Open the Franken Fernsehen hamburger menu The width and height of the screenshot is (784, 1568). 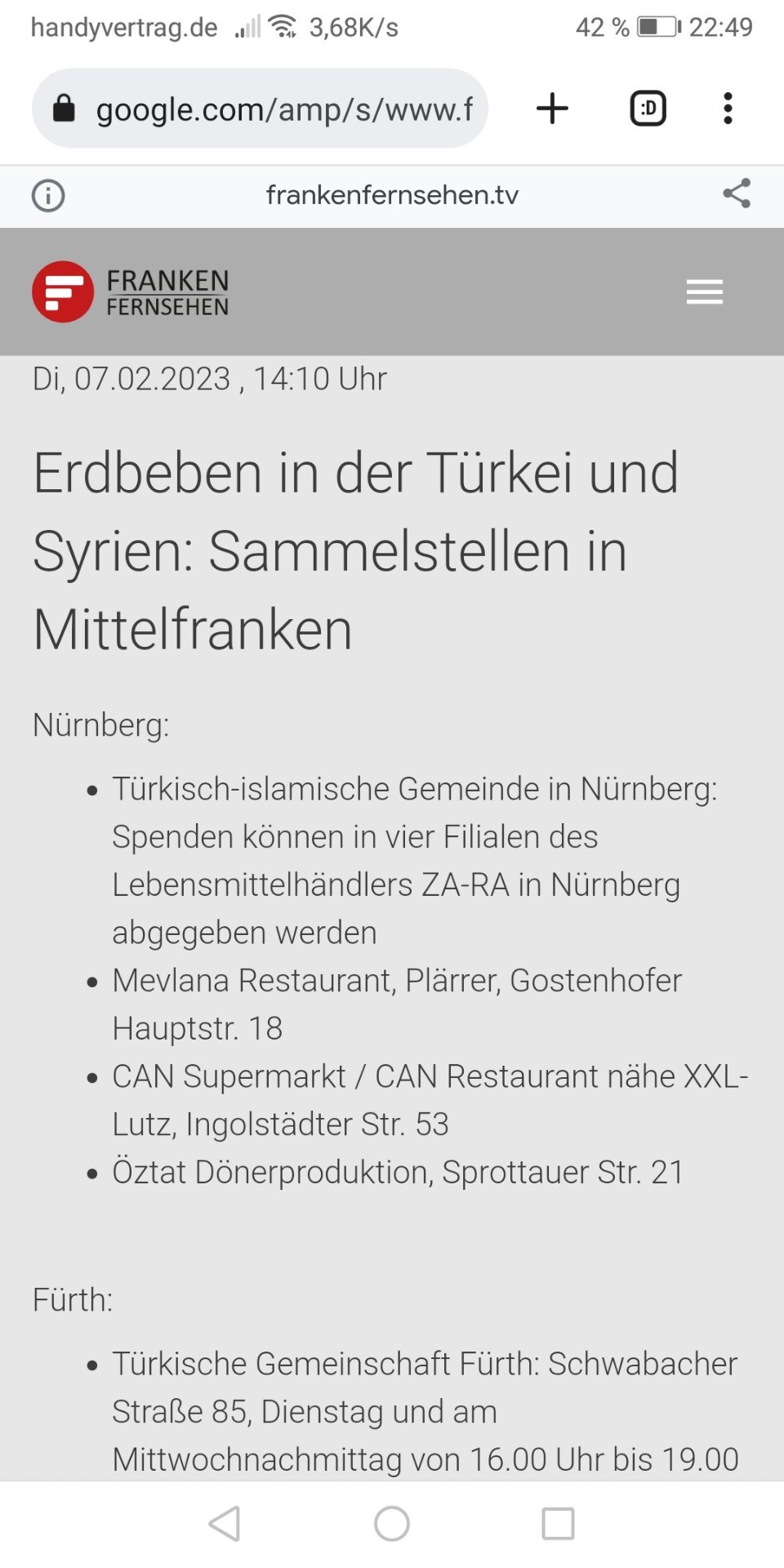tap(705, 292)
